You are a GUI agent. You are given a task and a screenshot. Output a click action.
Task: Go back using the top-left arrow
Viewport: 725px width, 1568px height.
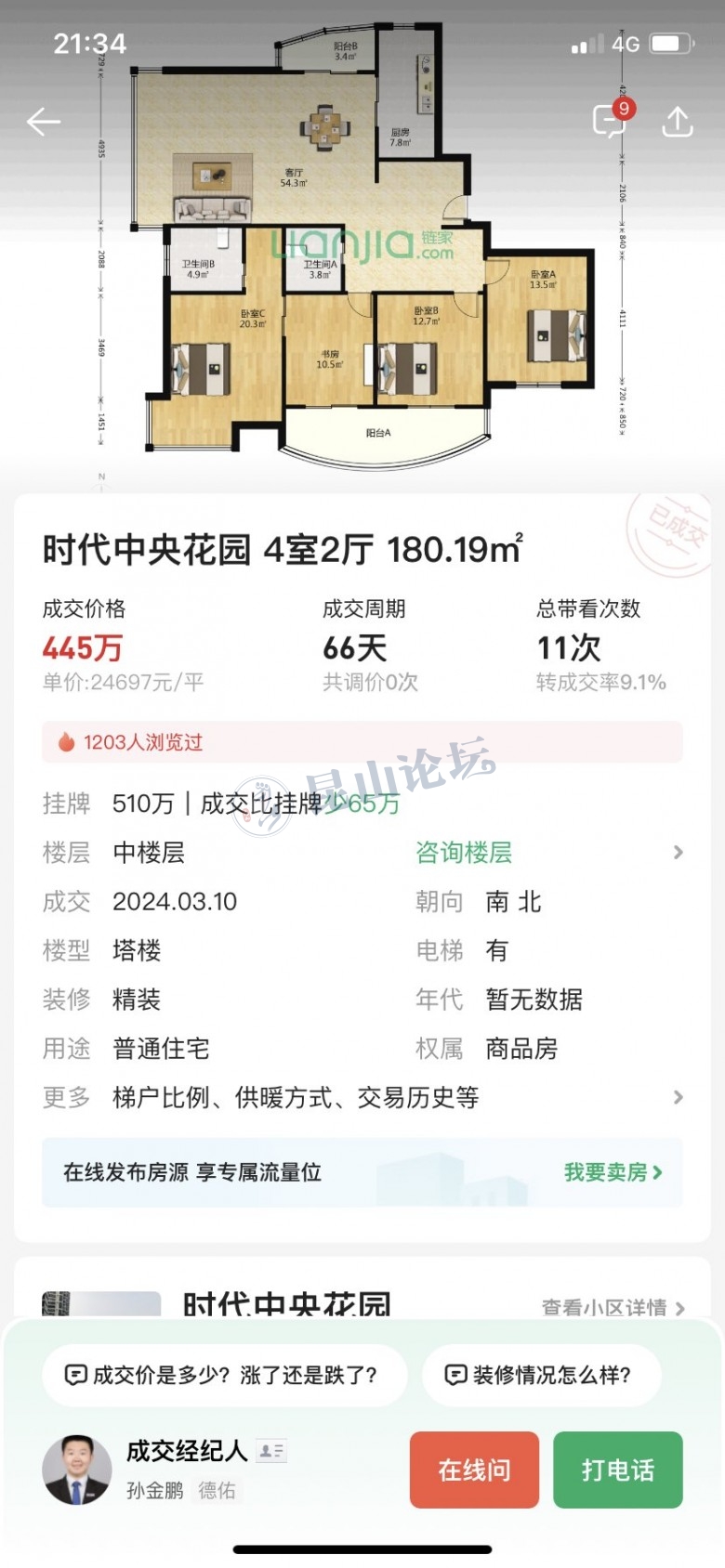[44, 122]
